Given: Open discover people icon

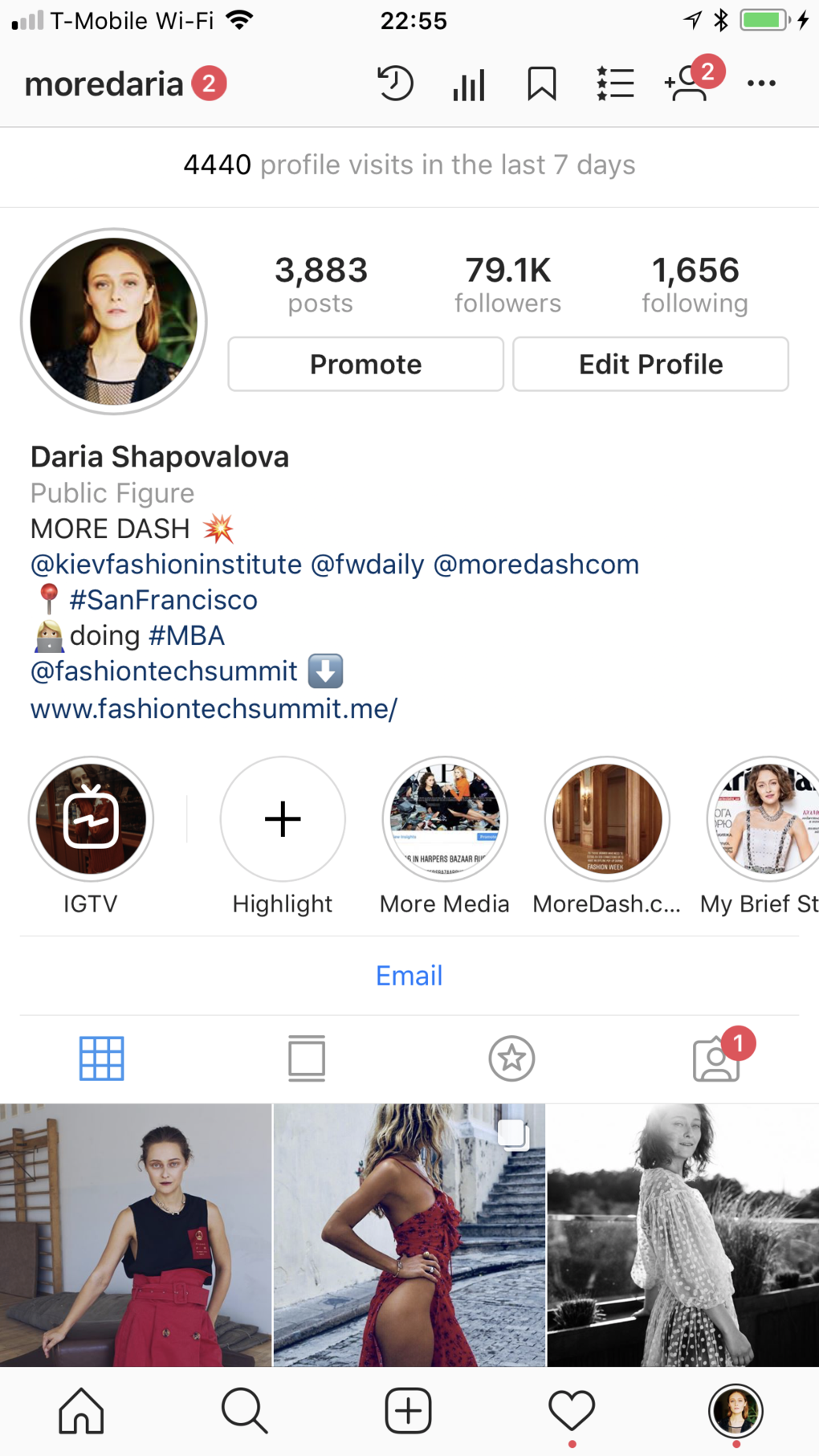Looking at the screenshot, I should pyautogui.click(x=688, y=84).
